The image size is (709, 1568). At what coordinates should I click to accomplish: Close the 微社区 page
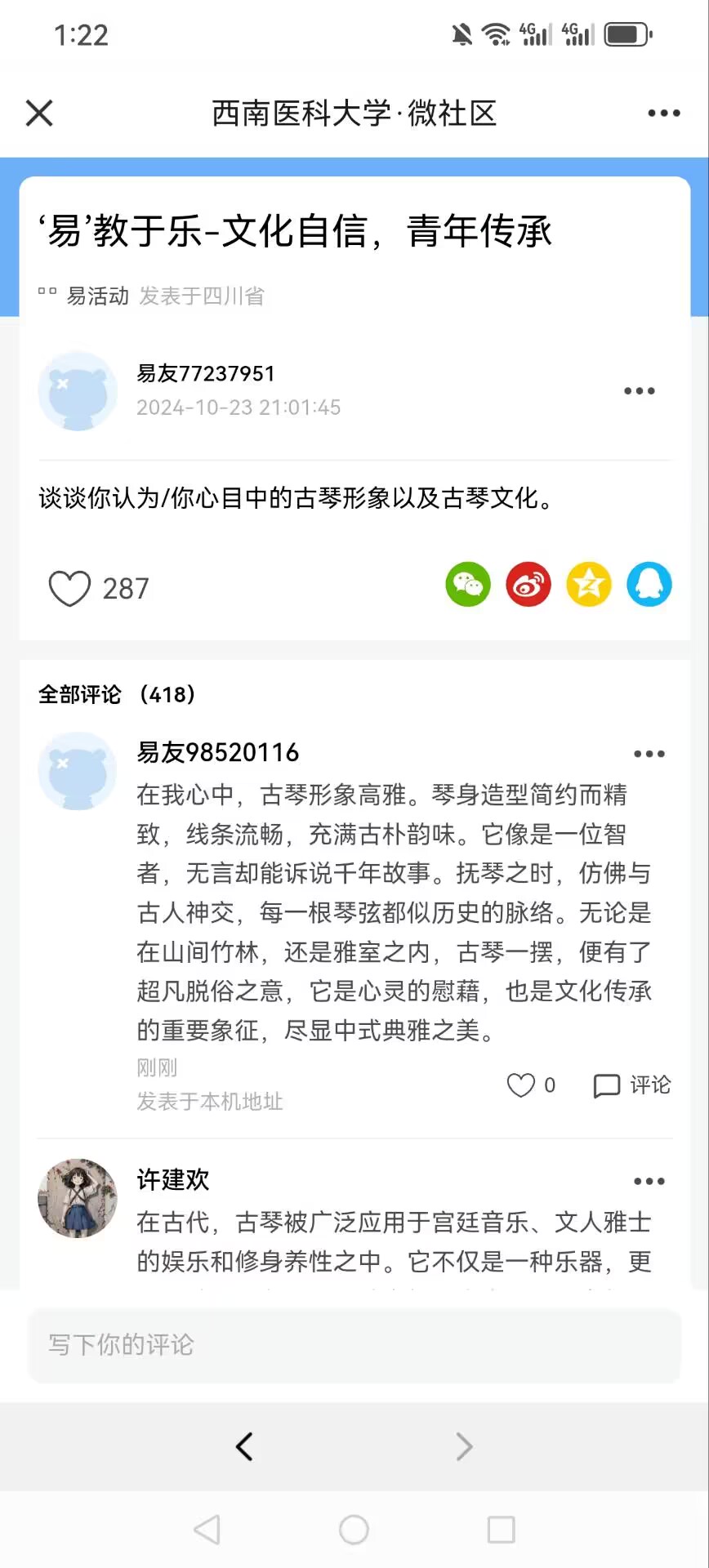[x=39, y=114]
